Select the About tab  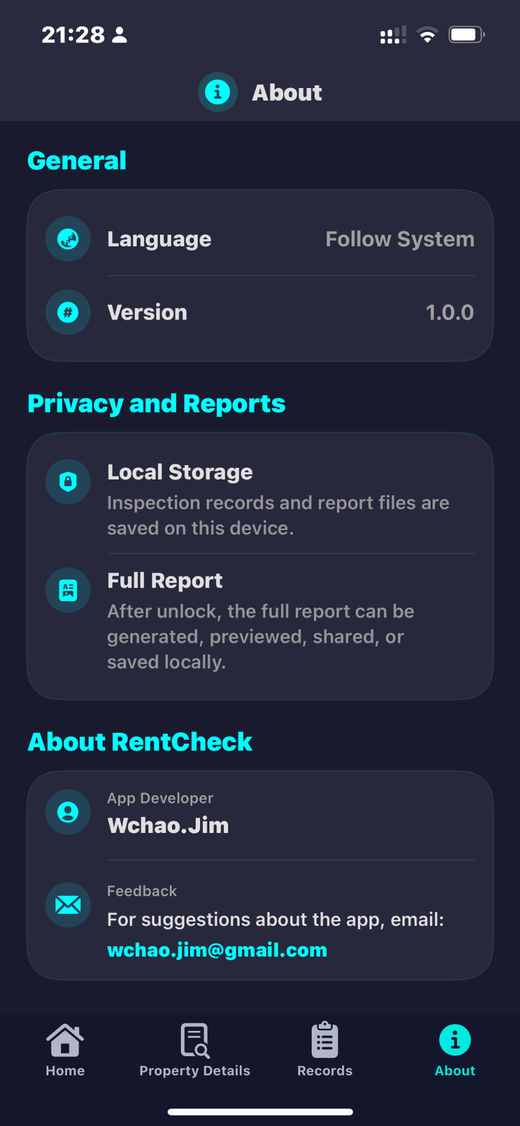pos(455,1050)
